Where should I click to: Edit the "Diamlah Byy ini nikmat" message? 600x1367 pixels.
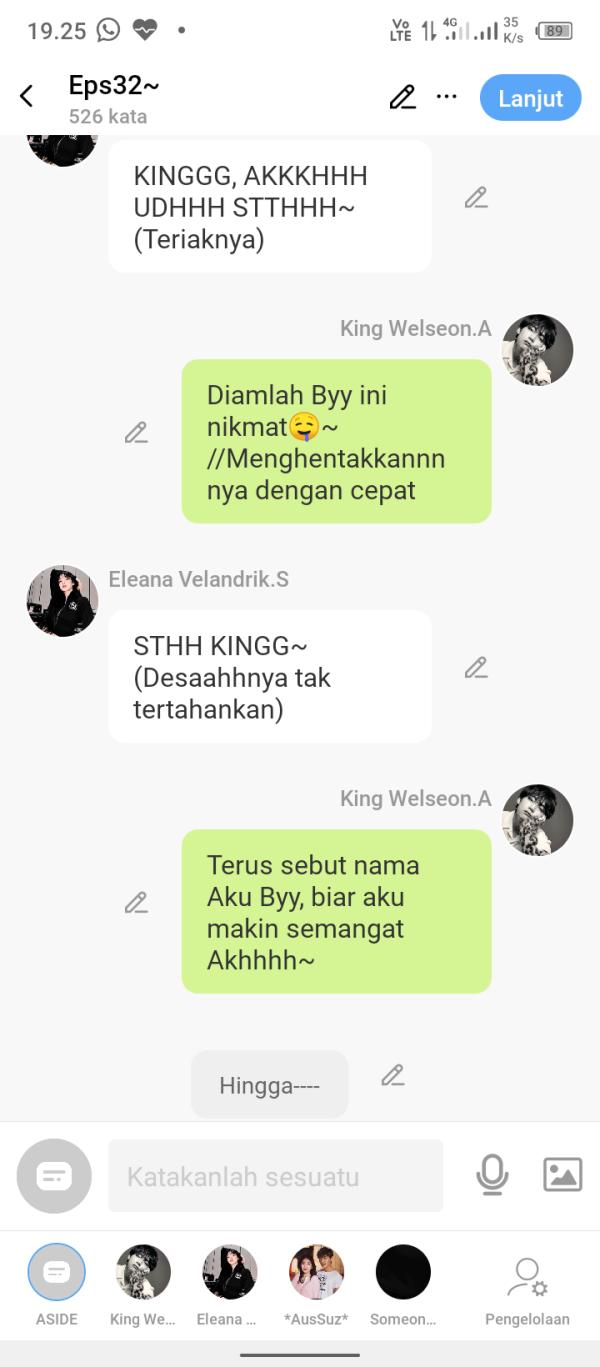[x=136, y=433]
